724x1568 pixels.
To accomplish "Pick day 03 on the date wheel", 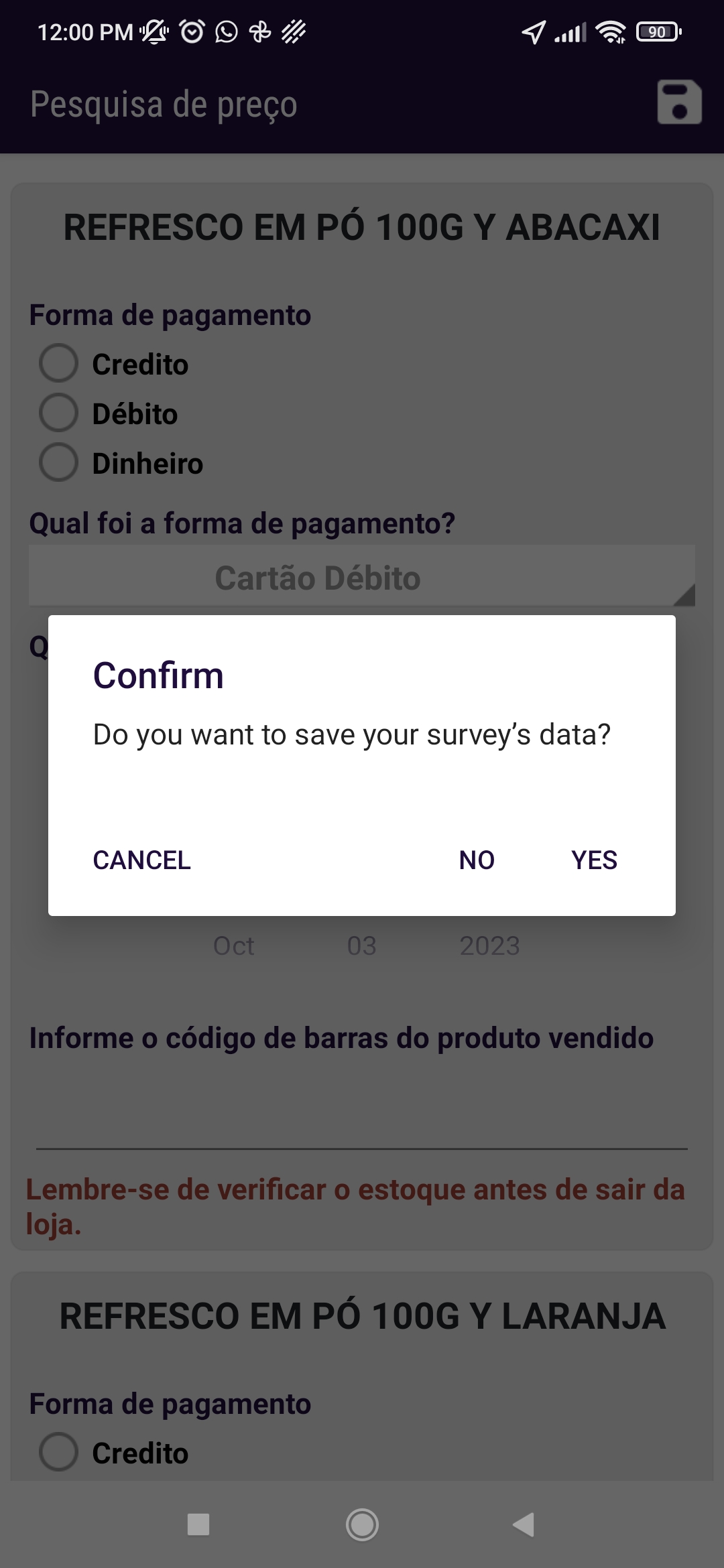I will [361, 945].
